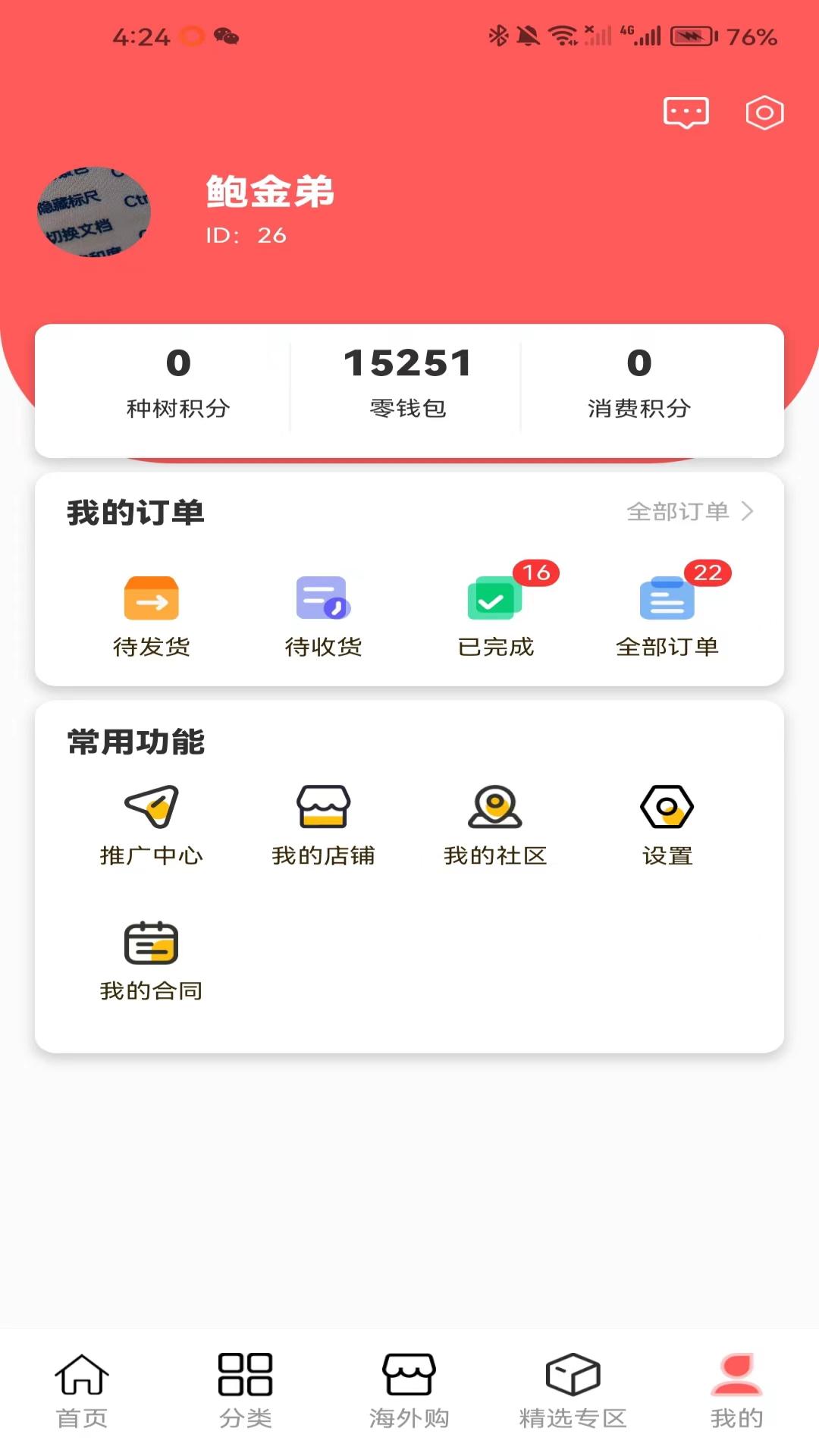819x1456 pixels.
Task: View 消费积分 consumption points
Action: tap(639, 379)
